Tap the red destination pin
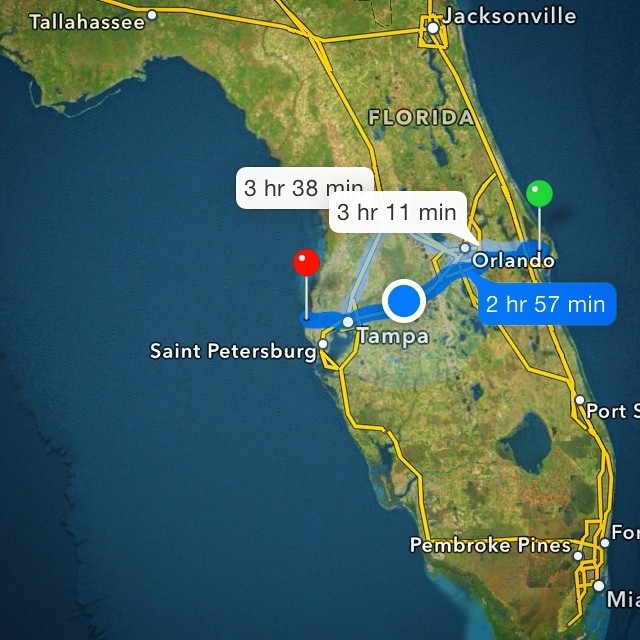Image resolution: width=640 pixels, height=640 pixels. point(306,264)
